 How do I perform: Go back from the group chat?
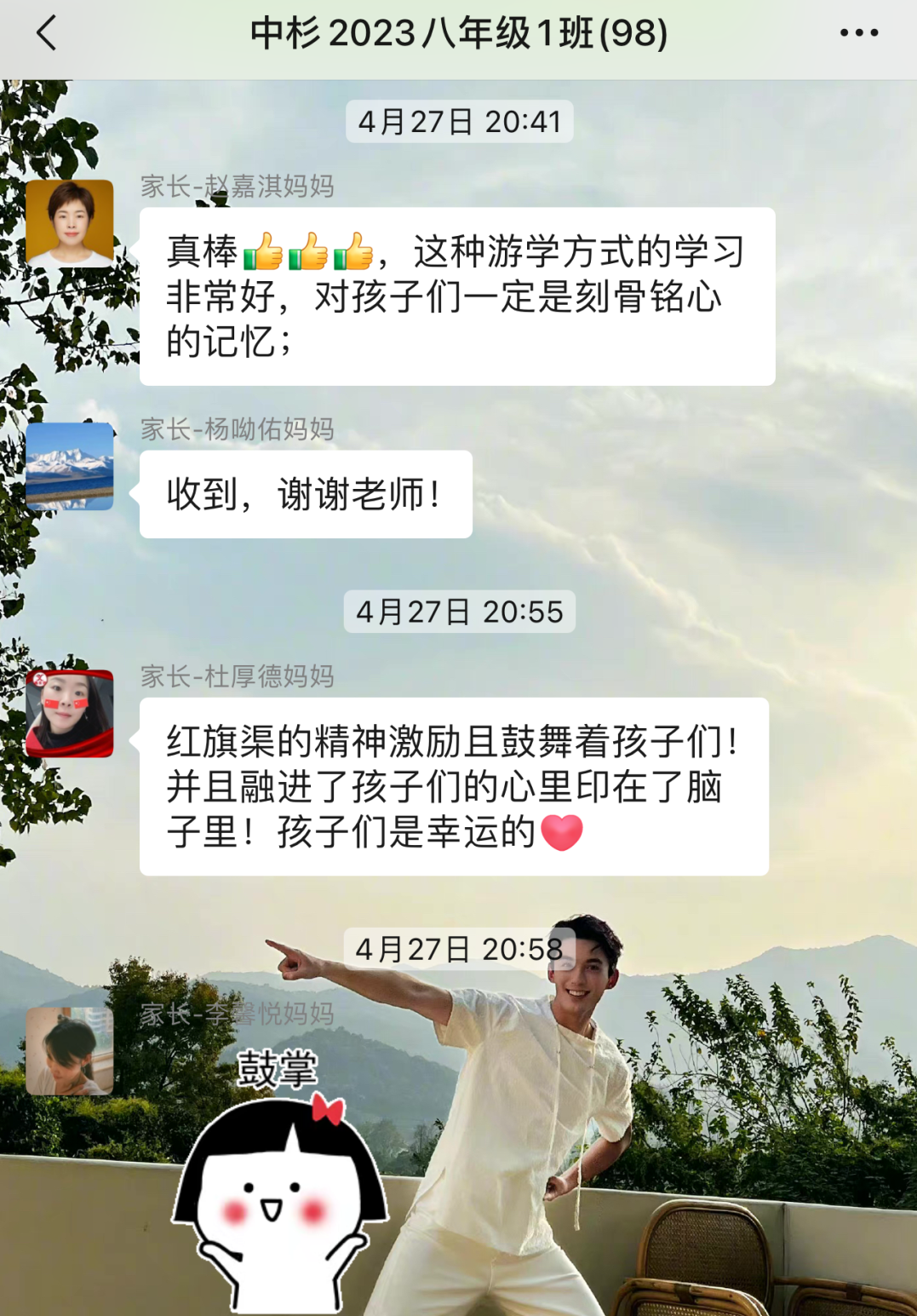(47, 34)
